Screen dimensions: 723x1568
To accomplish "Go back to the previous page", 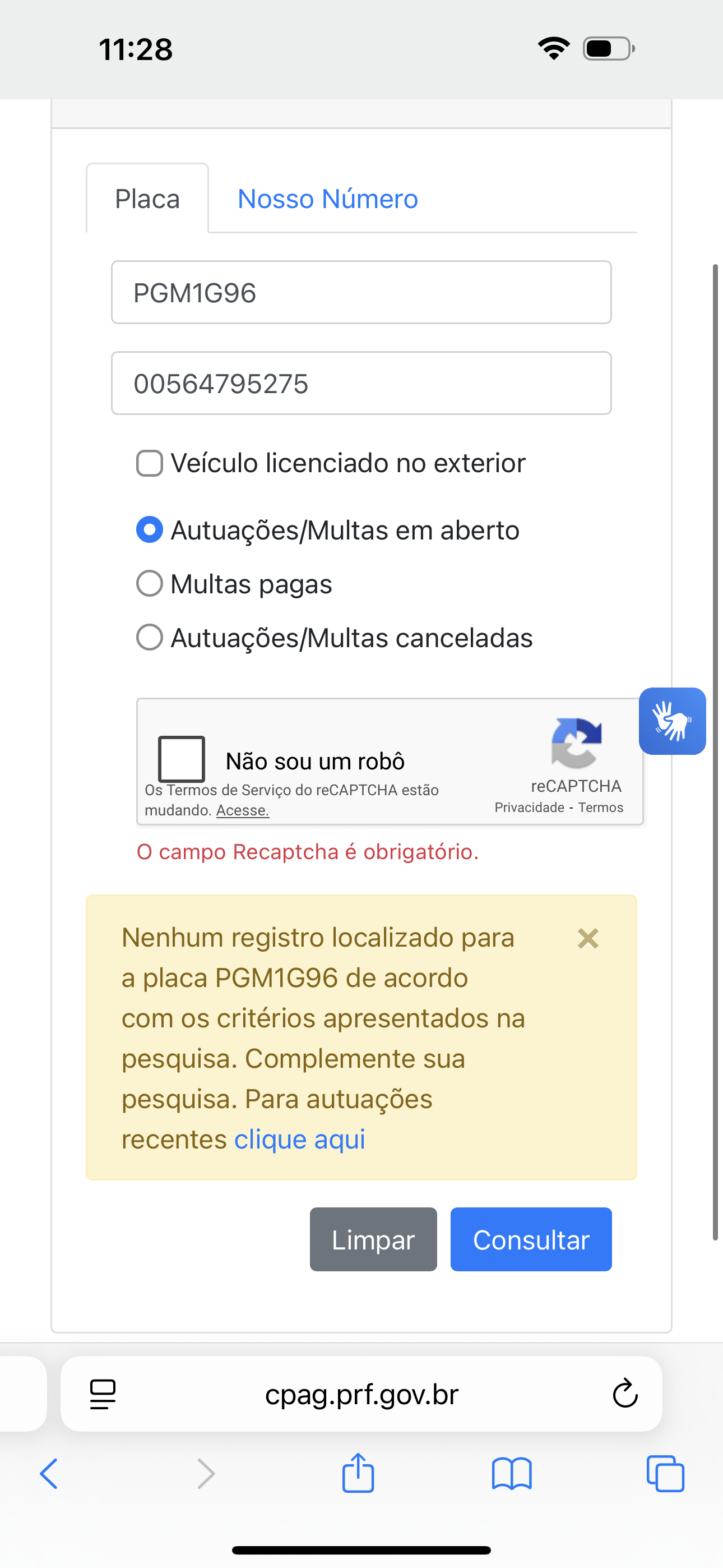I will pyautogui.click(x=49, y=1474).
